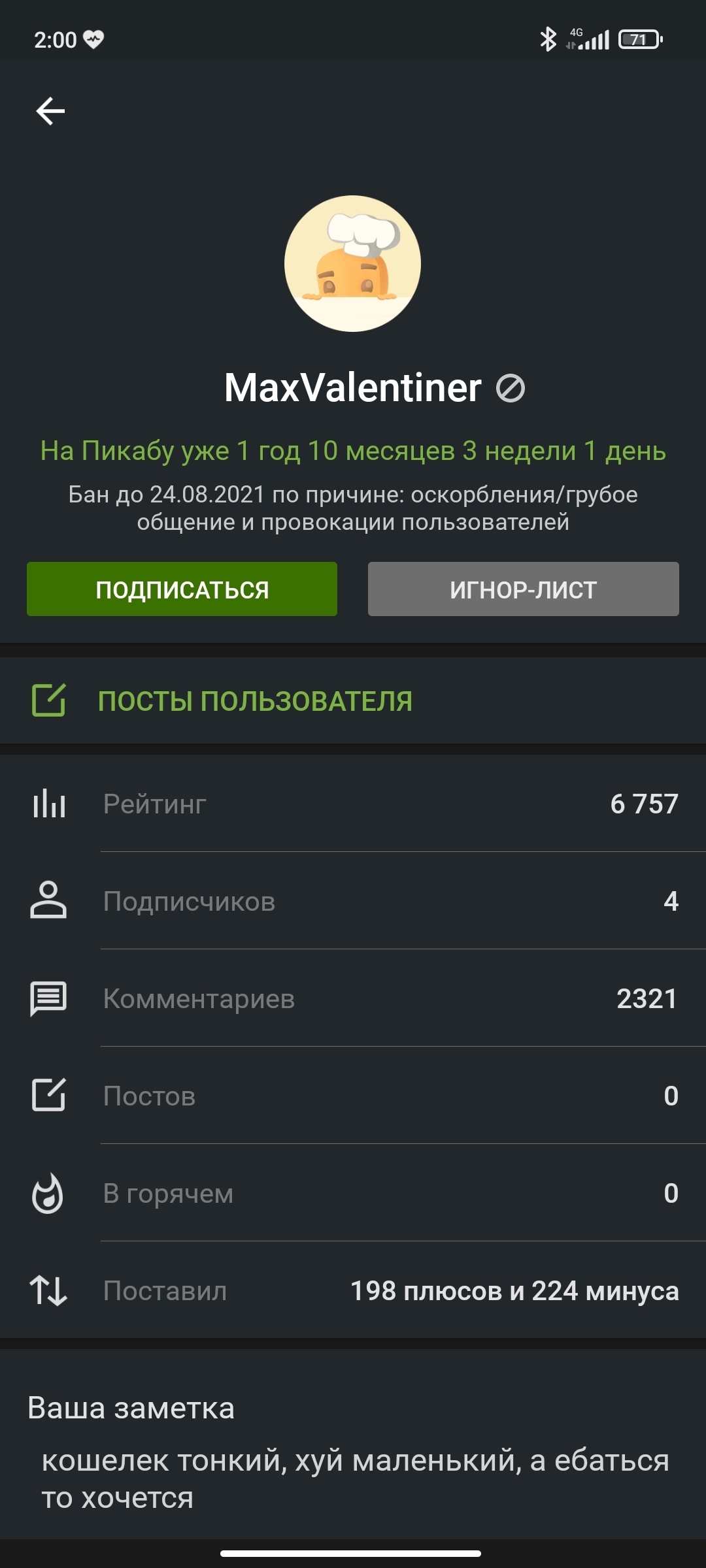706x1568 pixels.
Task: Tap MaxValentiner's profile avatar
Action: (352, 263)
